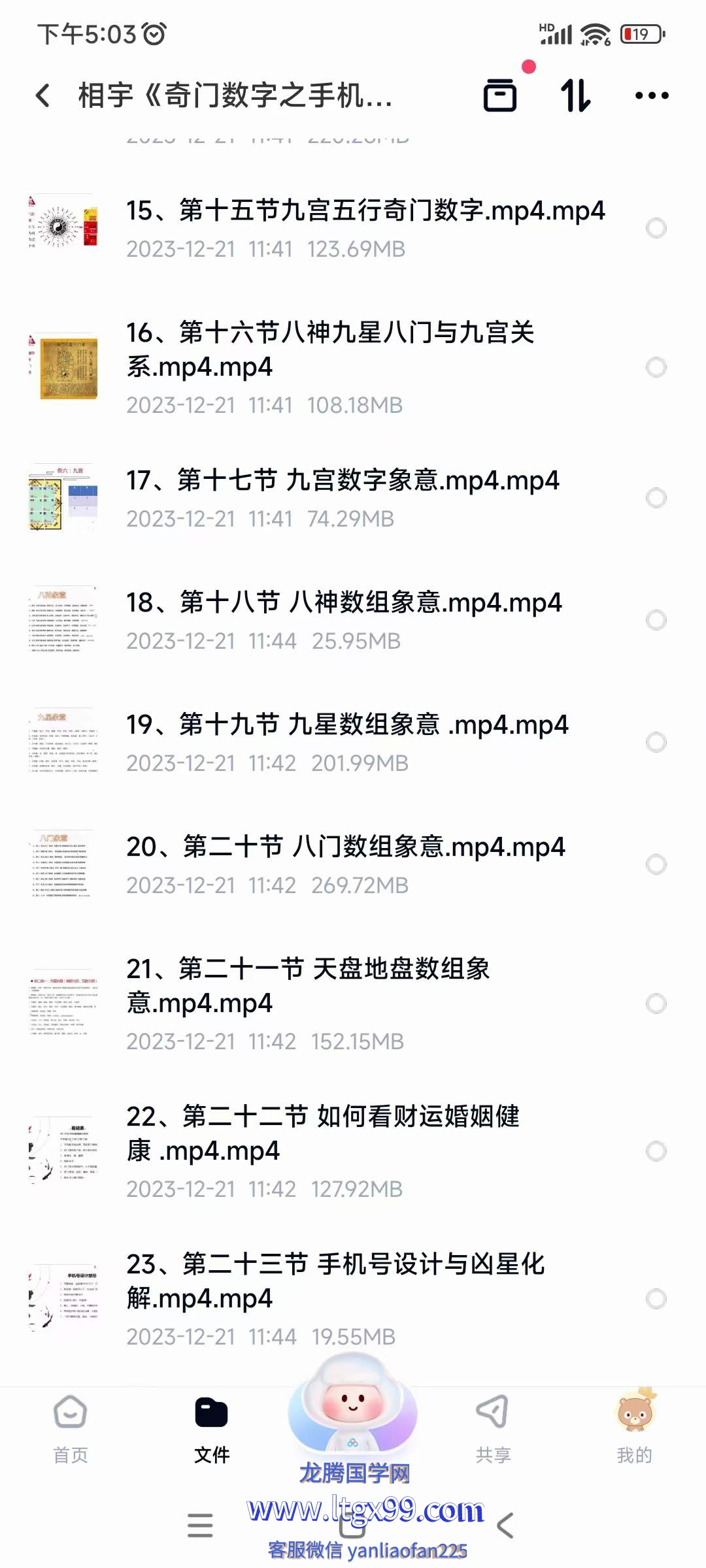
Task: Open the three-dot overflow menu
Action: click(x=652, y=96)
